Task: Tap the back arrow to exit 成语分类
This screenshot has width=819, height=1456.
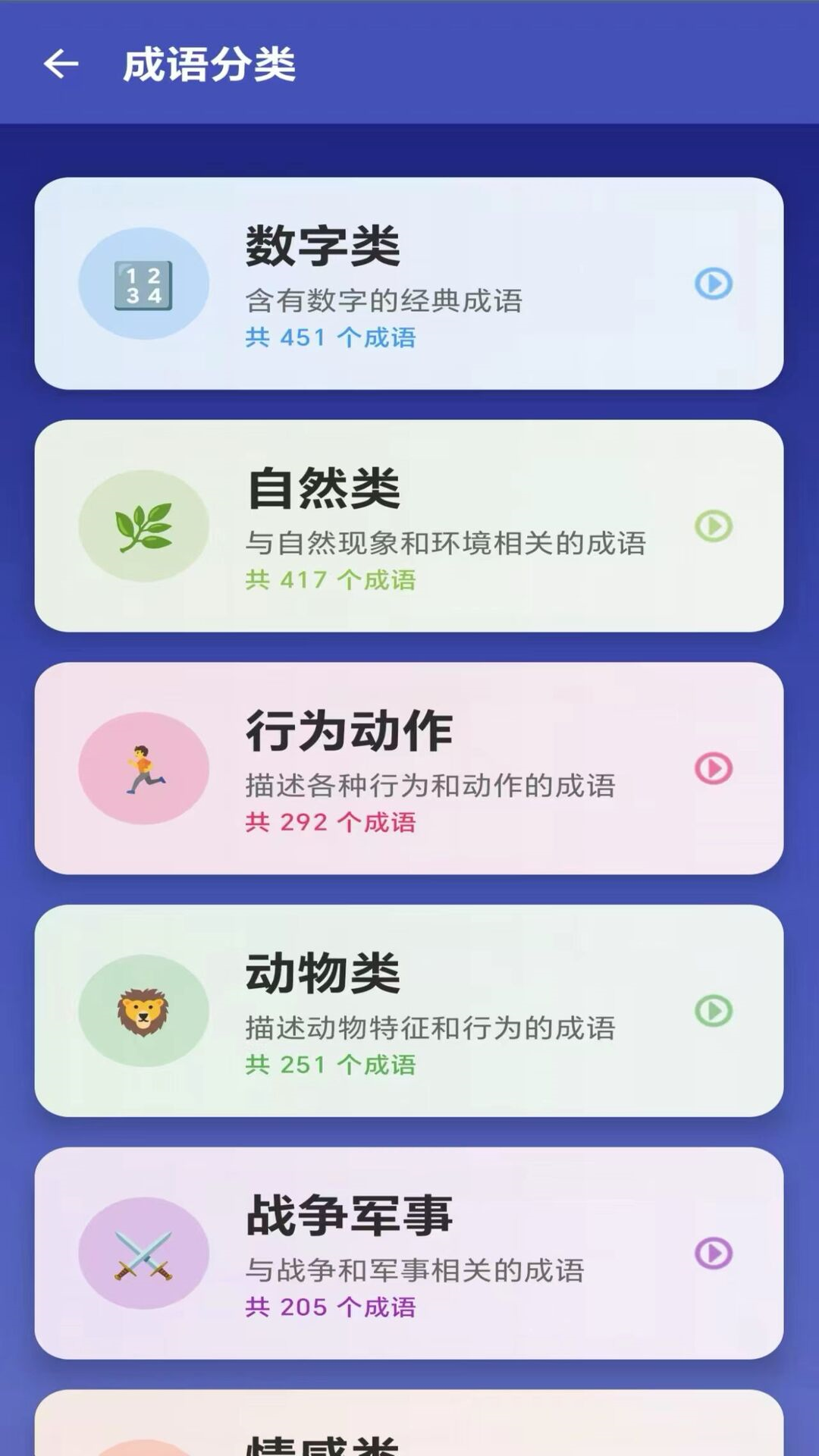Action: 61,64
